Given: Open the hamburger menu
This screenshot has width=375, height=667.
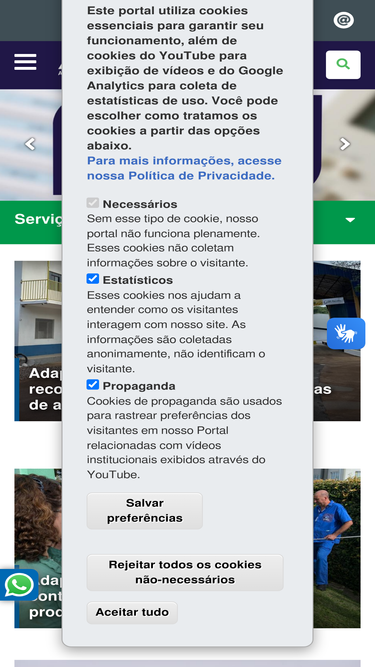Looking at the screenshot, I should click(25, 62).
